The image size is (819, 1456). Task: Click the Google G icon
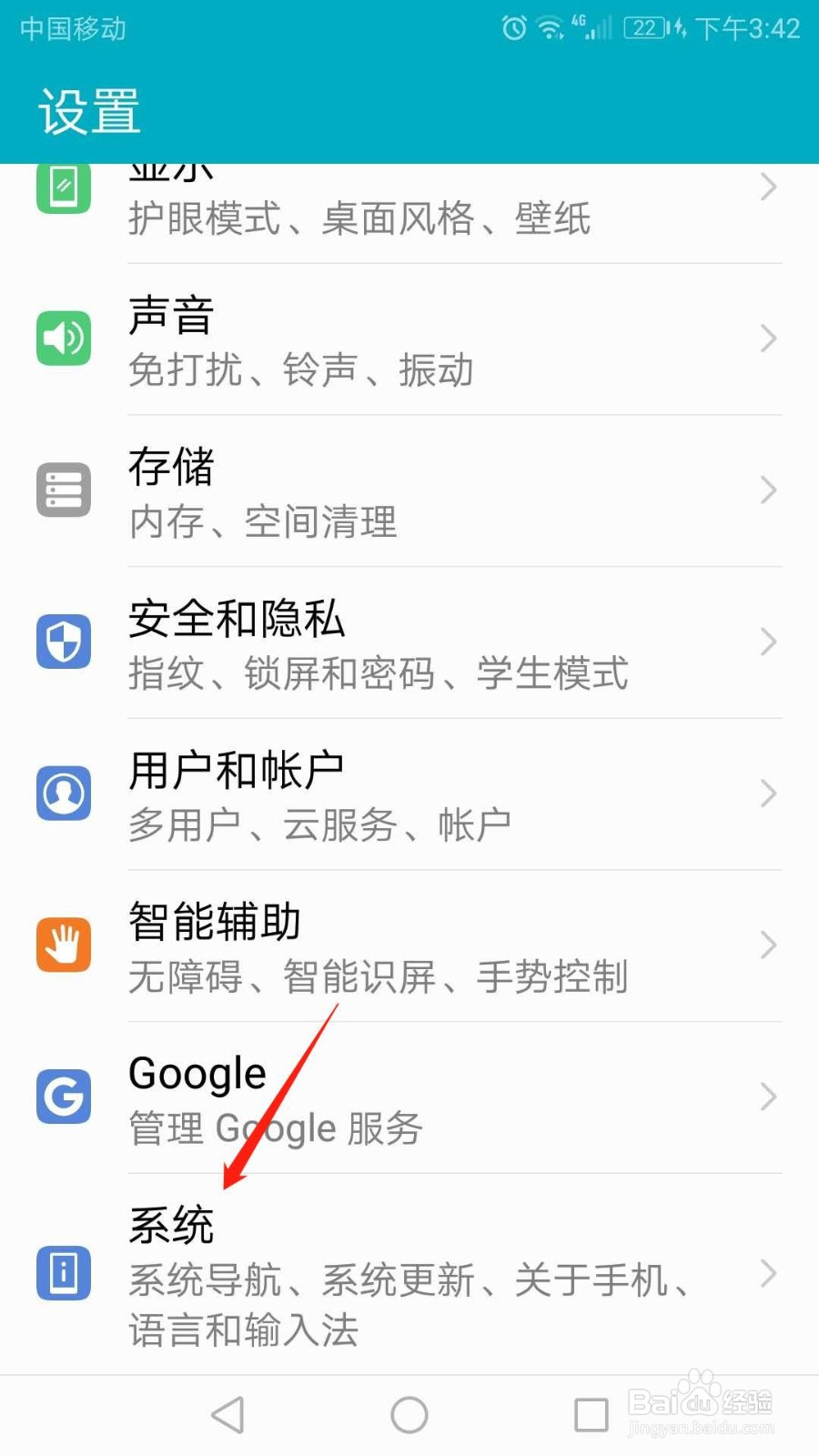point(63,1097)
